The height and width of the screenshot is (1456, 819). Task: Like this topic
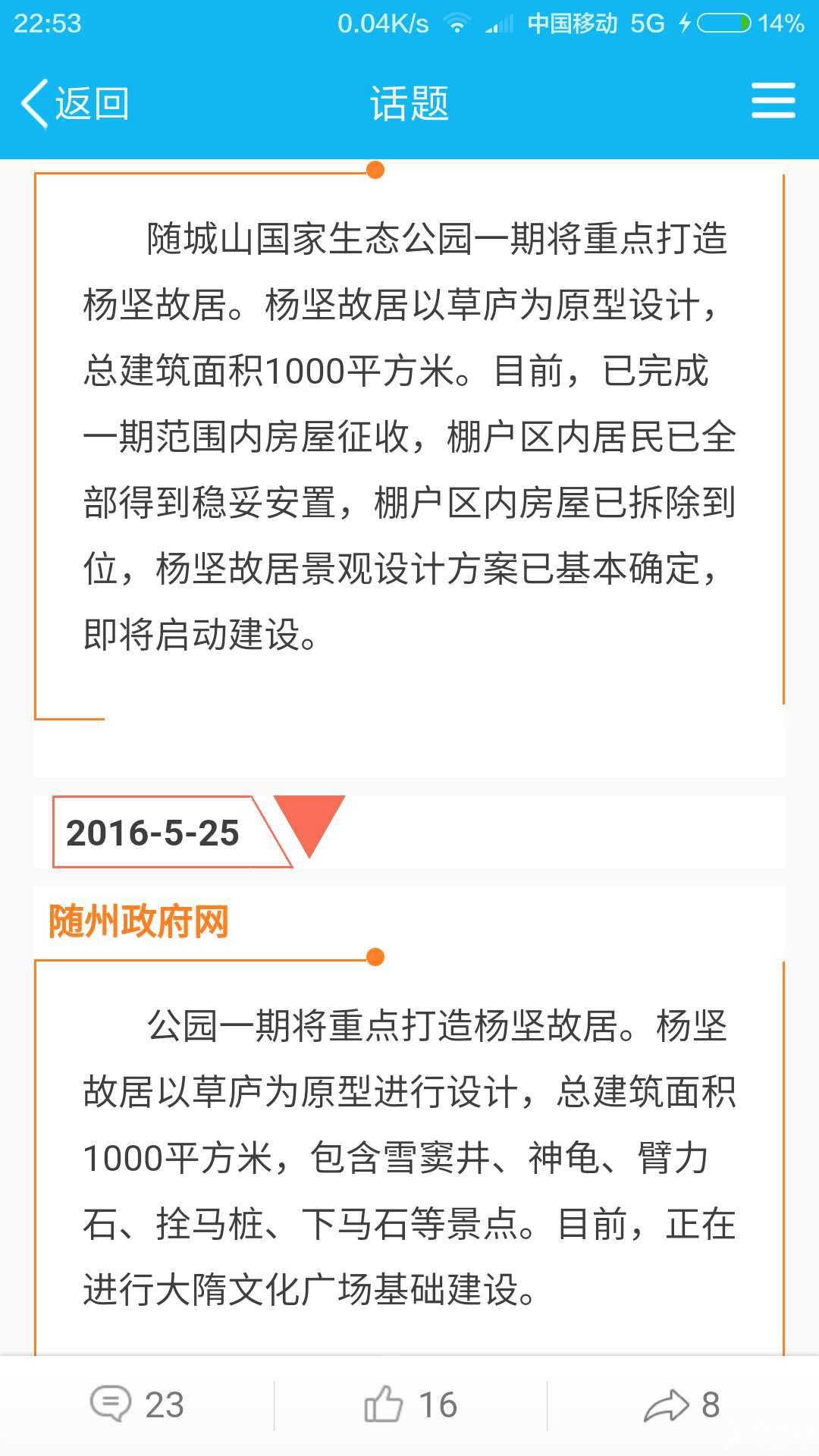click(410, 1404)
